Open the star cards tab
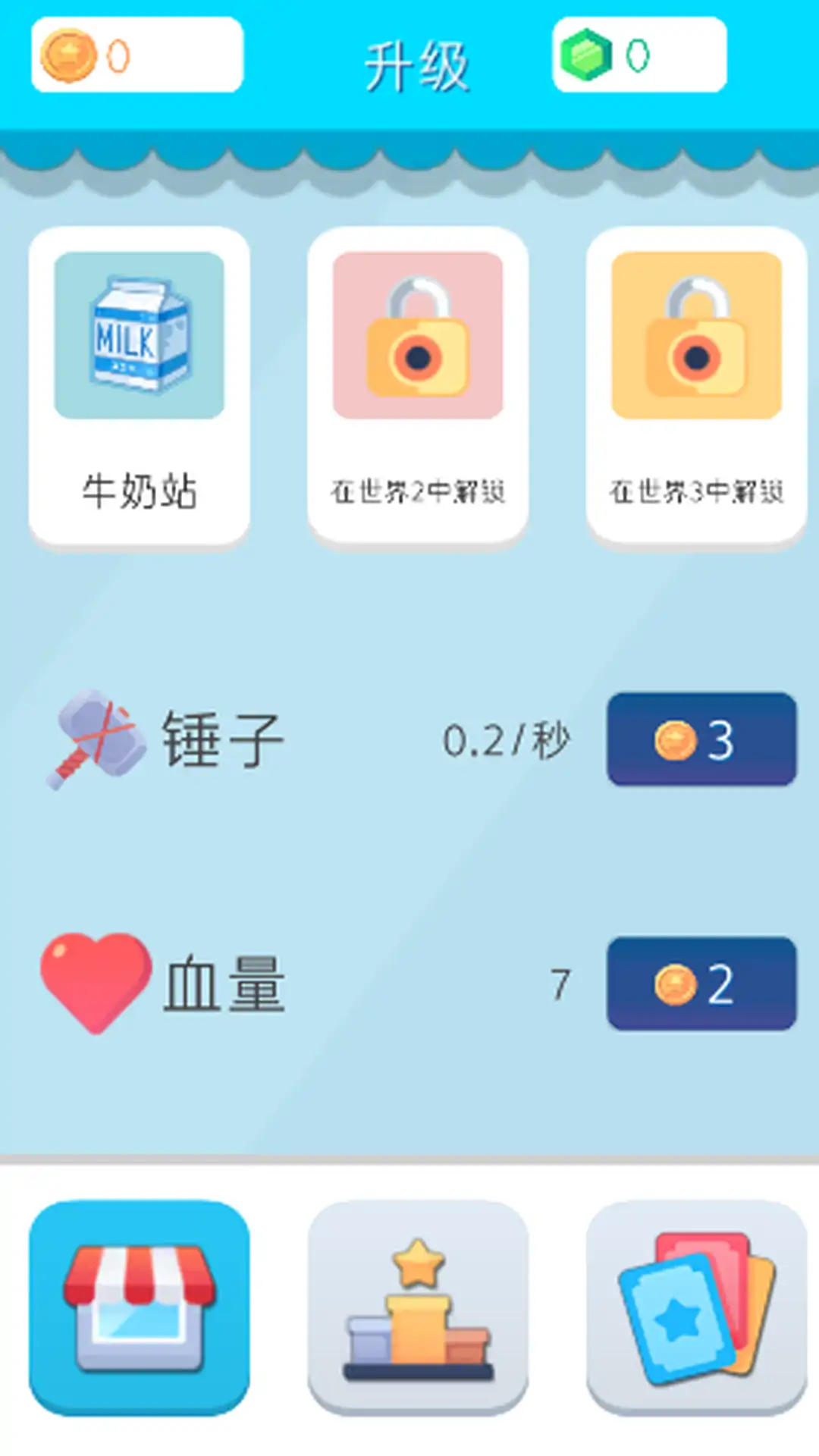This screenshot has height=1456, width=819. pyautogui.click(x=696, y=1307)
